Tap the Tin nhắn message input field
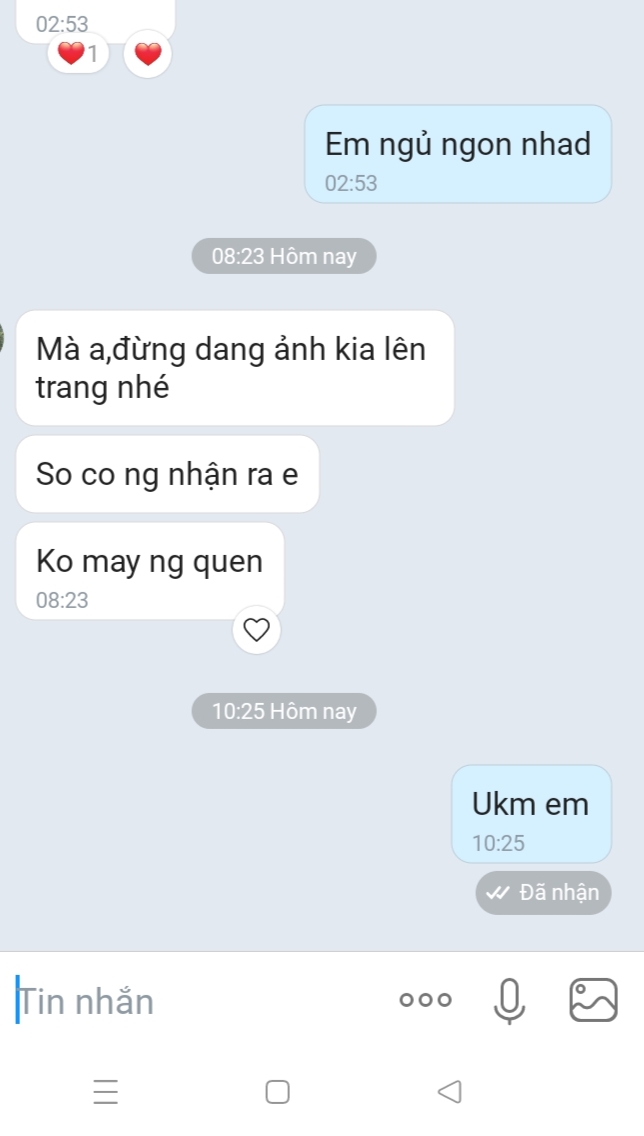 [200, 1001]
